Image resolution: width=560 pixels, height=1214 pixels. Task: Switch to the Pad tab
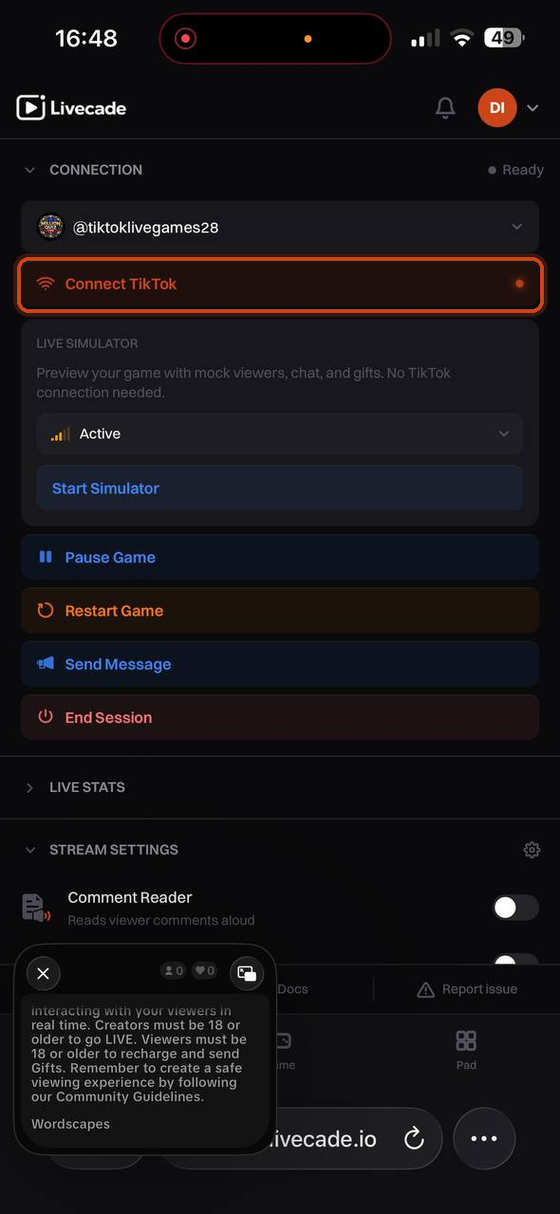tap(466, 1050)
